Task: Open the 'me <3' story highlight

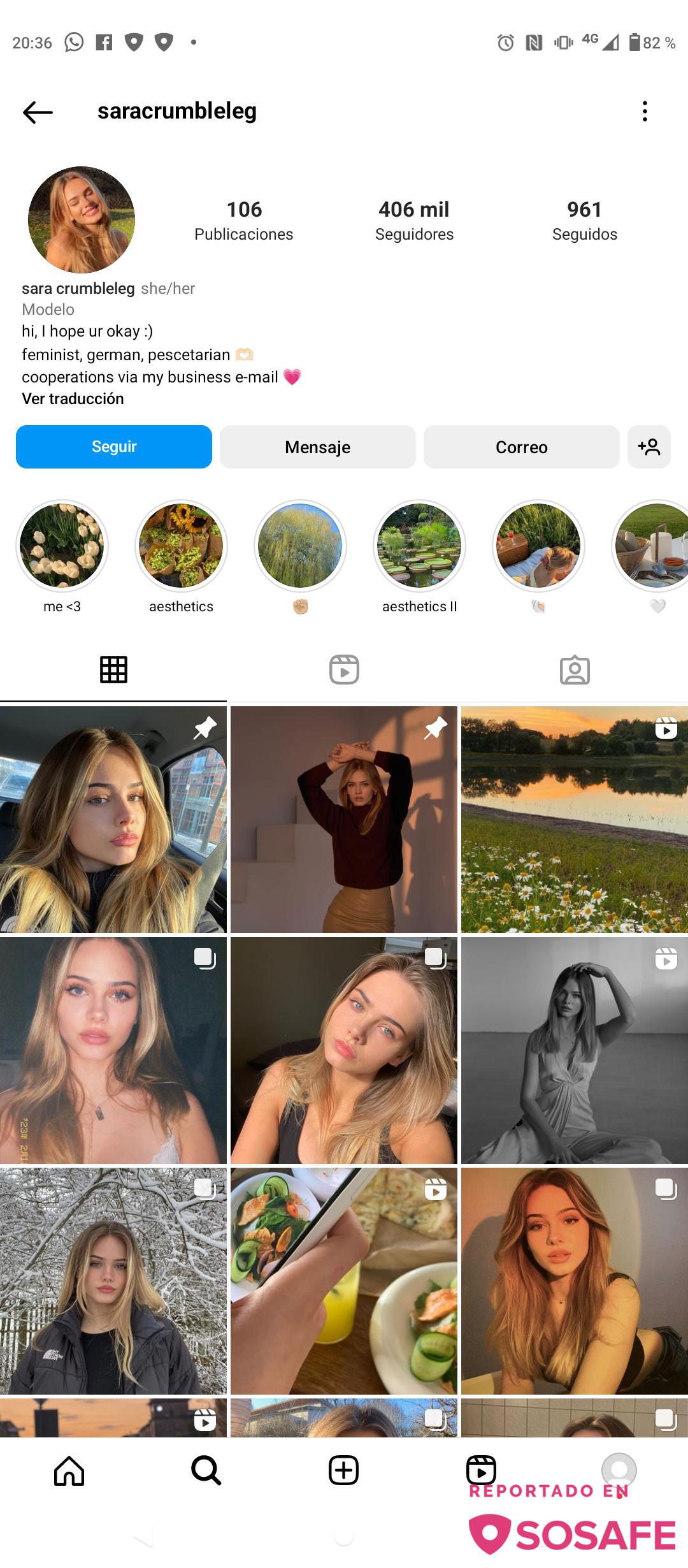Action: pyautogui.click(x=62, y=546)
